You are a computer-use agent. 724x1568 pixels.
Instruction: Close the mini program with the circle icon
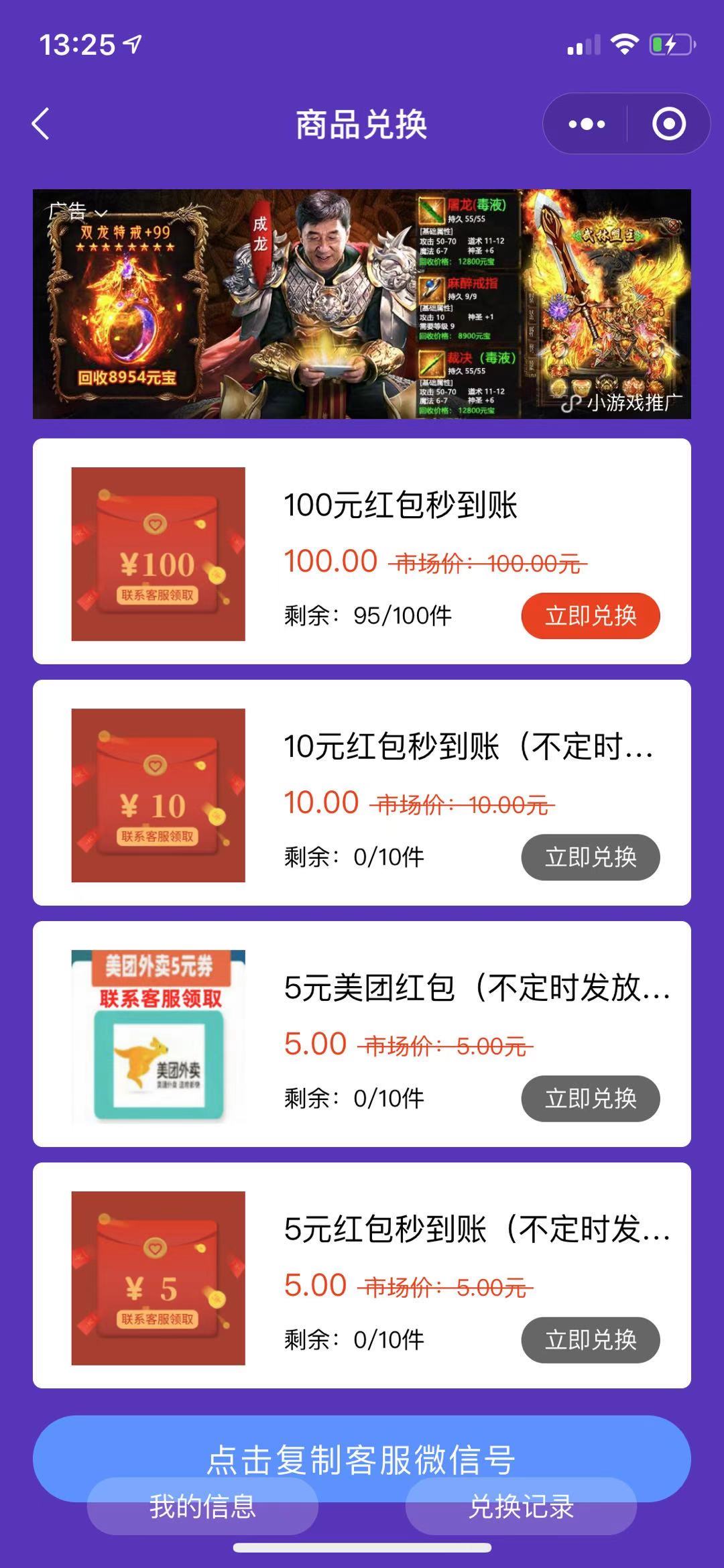(x=668, y=124)
